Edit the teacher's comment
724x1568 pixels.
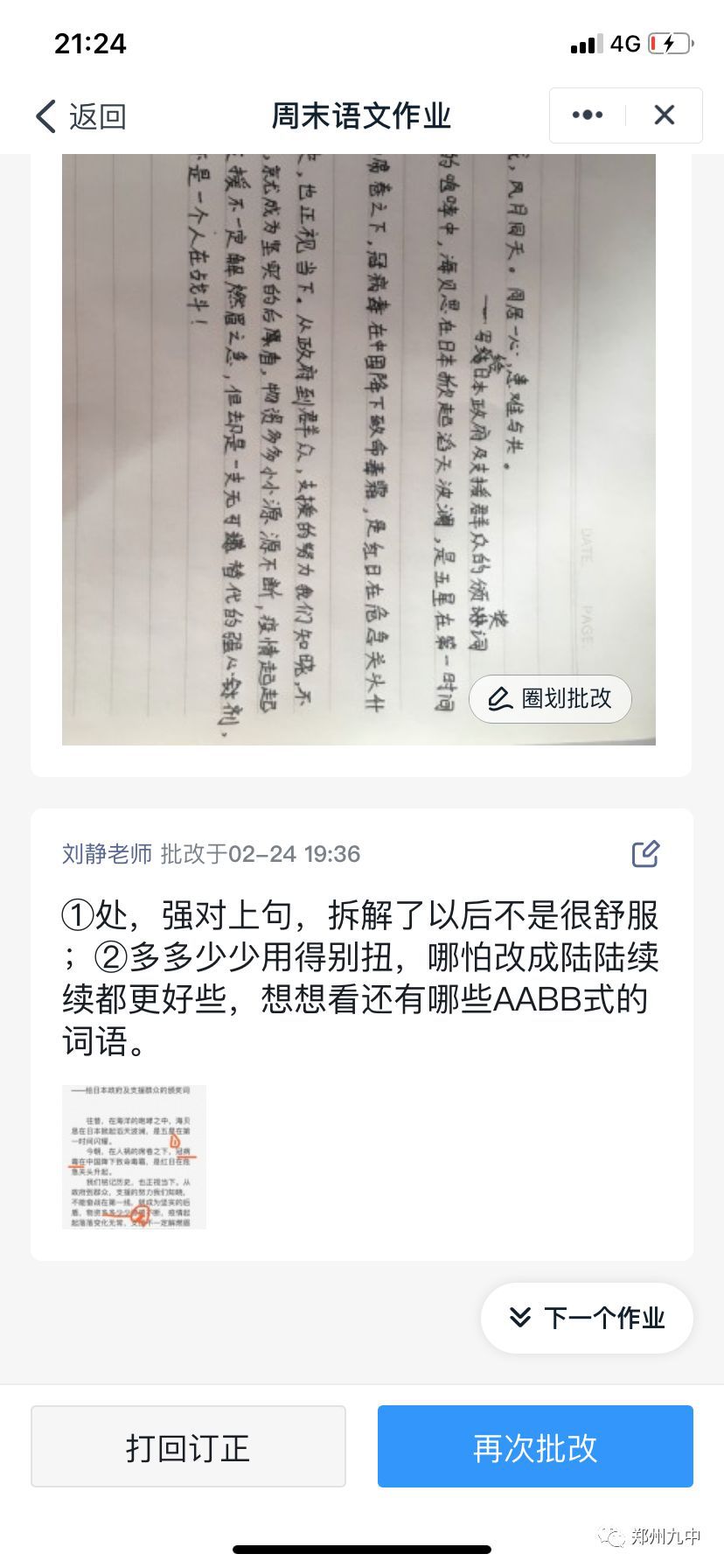645,853
